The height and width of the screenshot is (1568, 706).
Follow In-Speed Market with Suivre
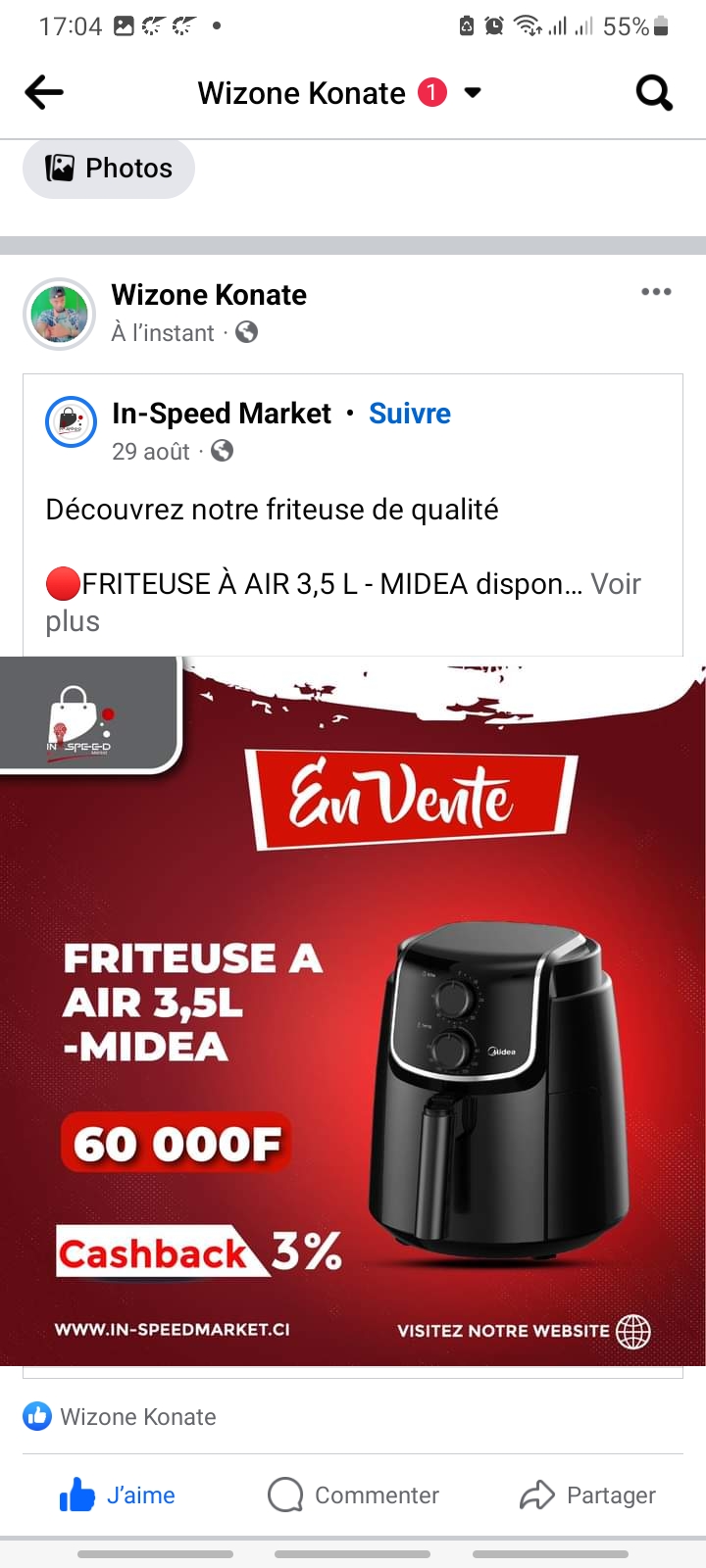pyautogui.click(x=410, y=414)
